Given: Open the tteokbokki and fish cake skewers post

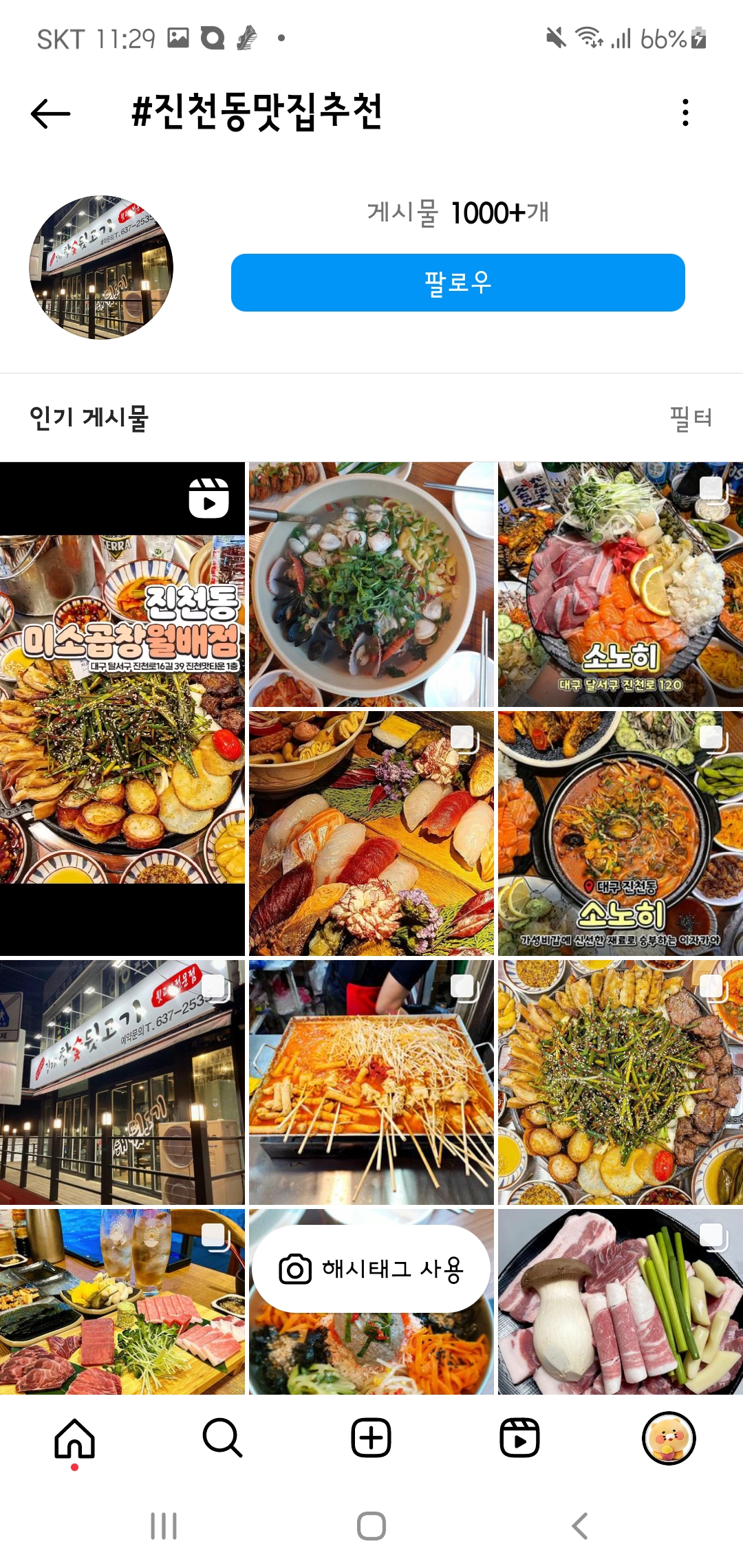Looking at the screenshot, I should (x=371, y=1082).
